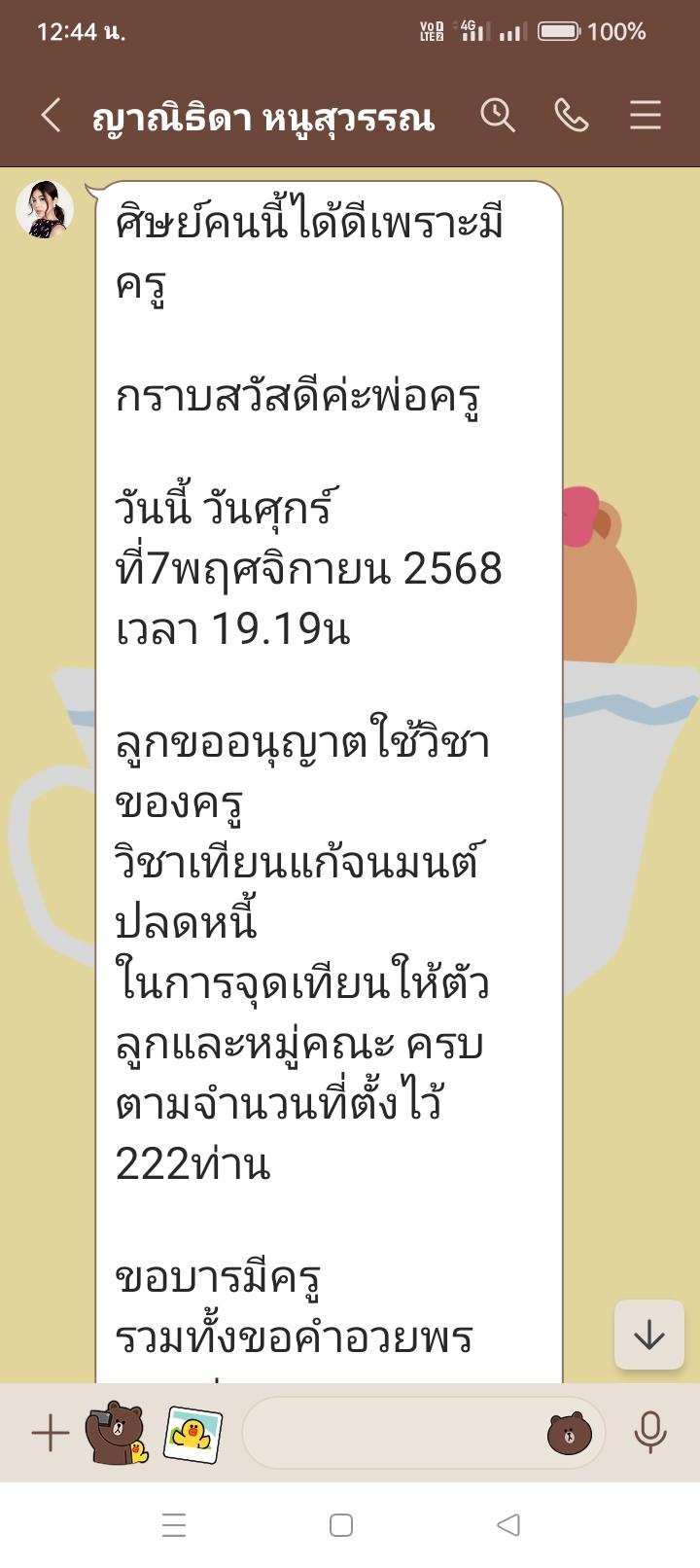Open the camera with the Brown icon
Image resolution: width=700 pixels, height=1568 pixels.
click(x=117, y=1433)
